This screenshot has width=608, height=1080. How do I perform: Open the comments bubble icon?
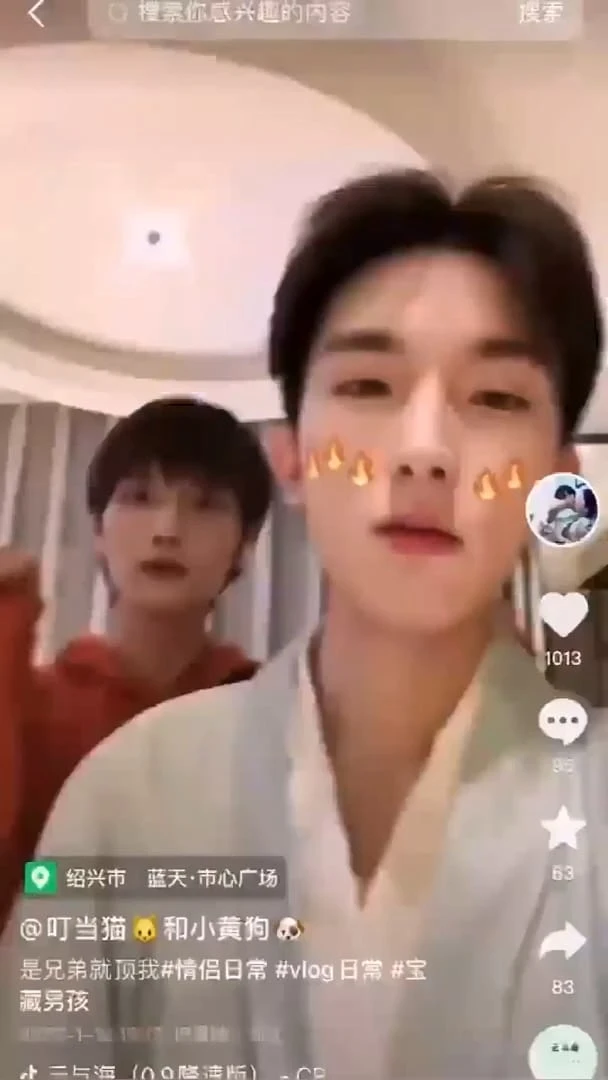[x=563, y=721]
